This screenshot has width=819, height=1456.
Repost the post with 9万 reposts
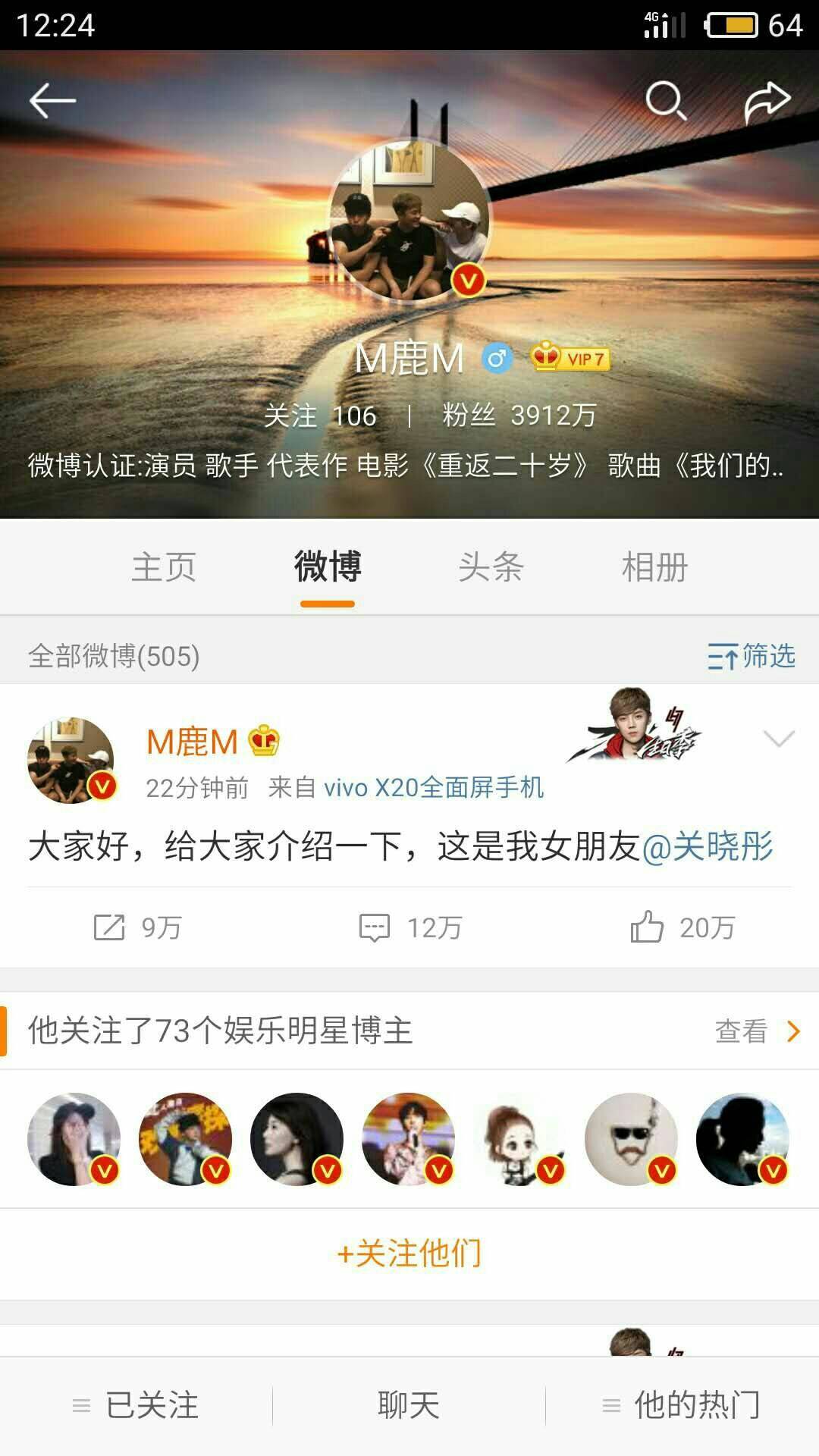click(x=137, y=927)
